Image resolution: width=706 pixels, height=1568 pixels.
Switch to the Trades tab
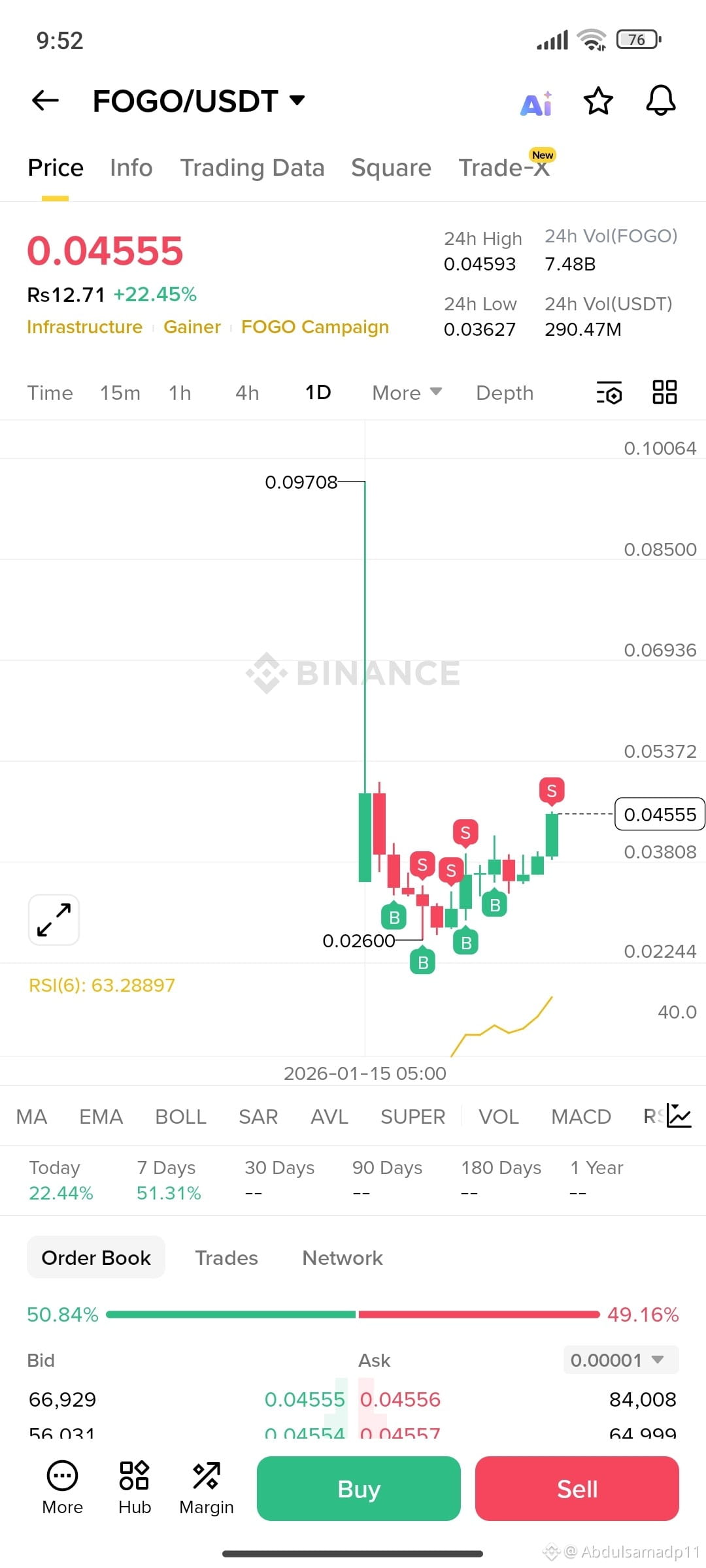pyautogui.click(x=226, y=1258)
